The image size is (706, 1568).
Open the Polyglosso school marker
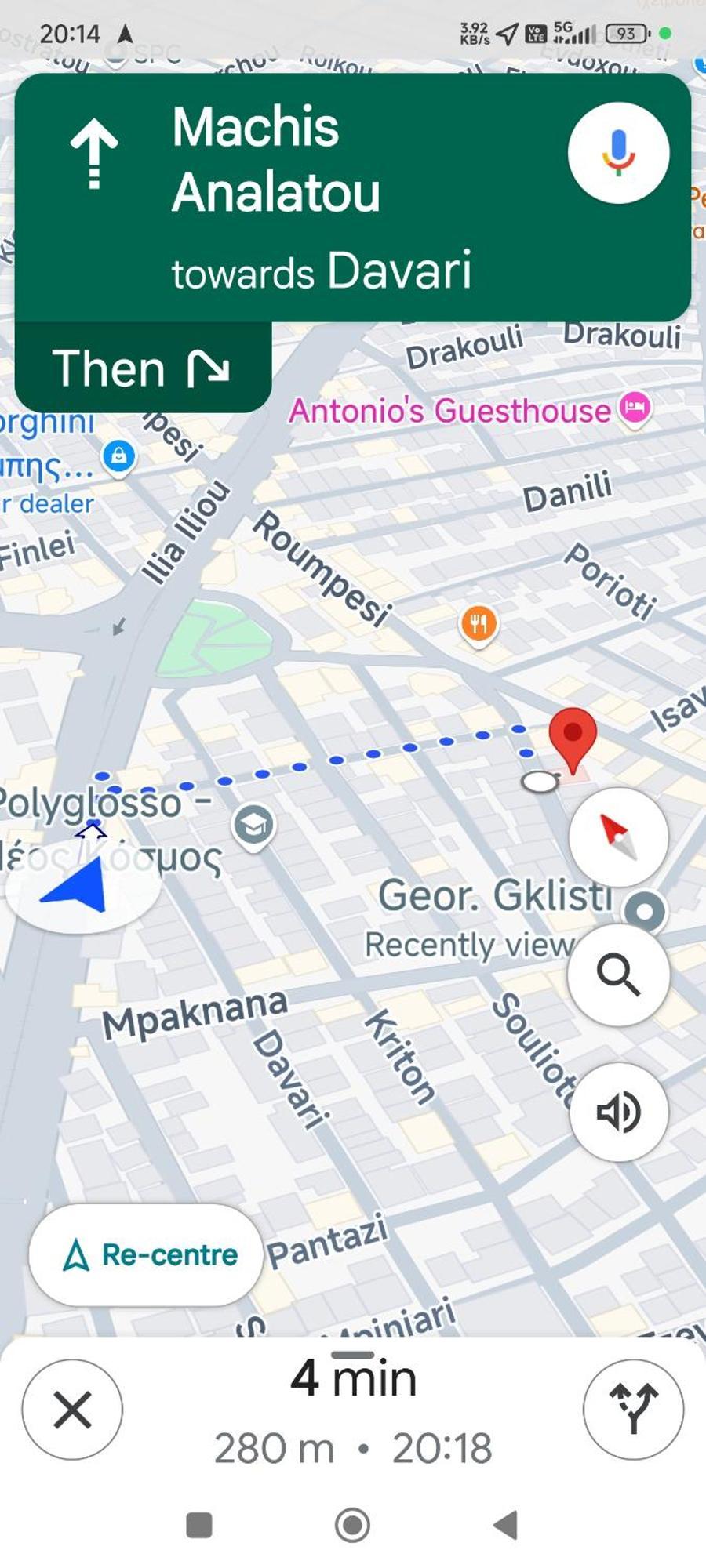(253, 826)
